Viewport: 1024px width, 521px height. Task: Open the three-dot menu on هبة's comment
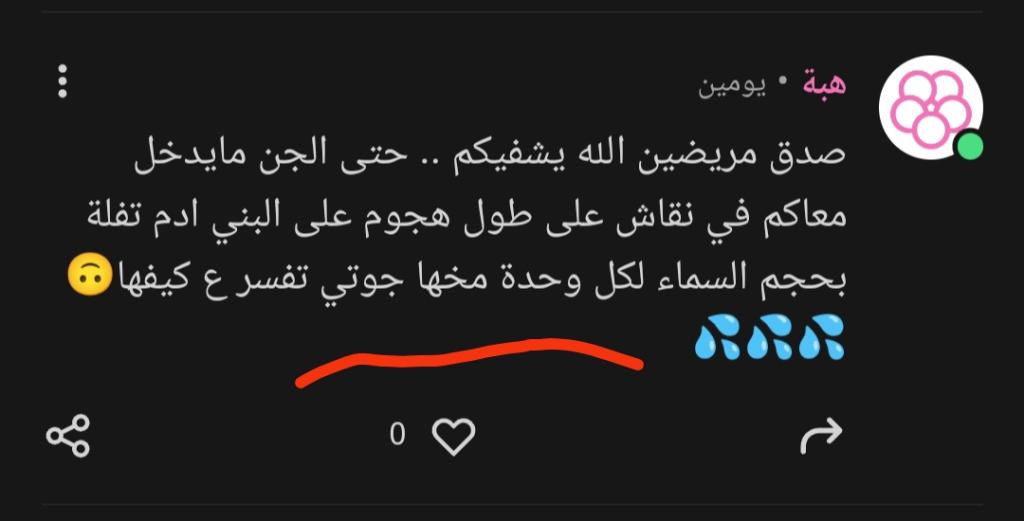click(62, 82)
